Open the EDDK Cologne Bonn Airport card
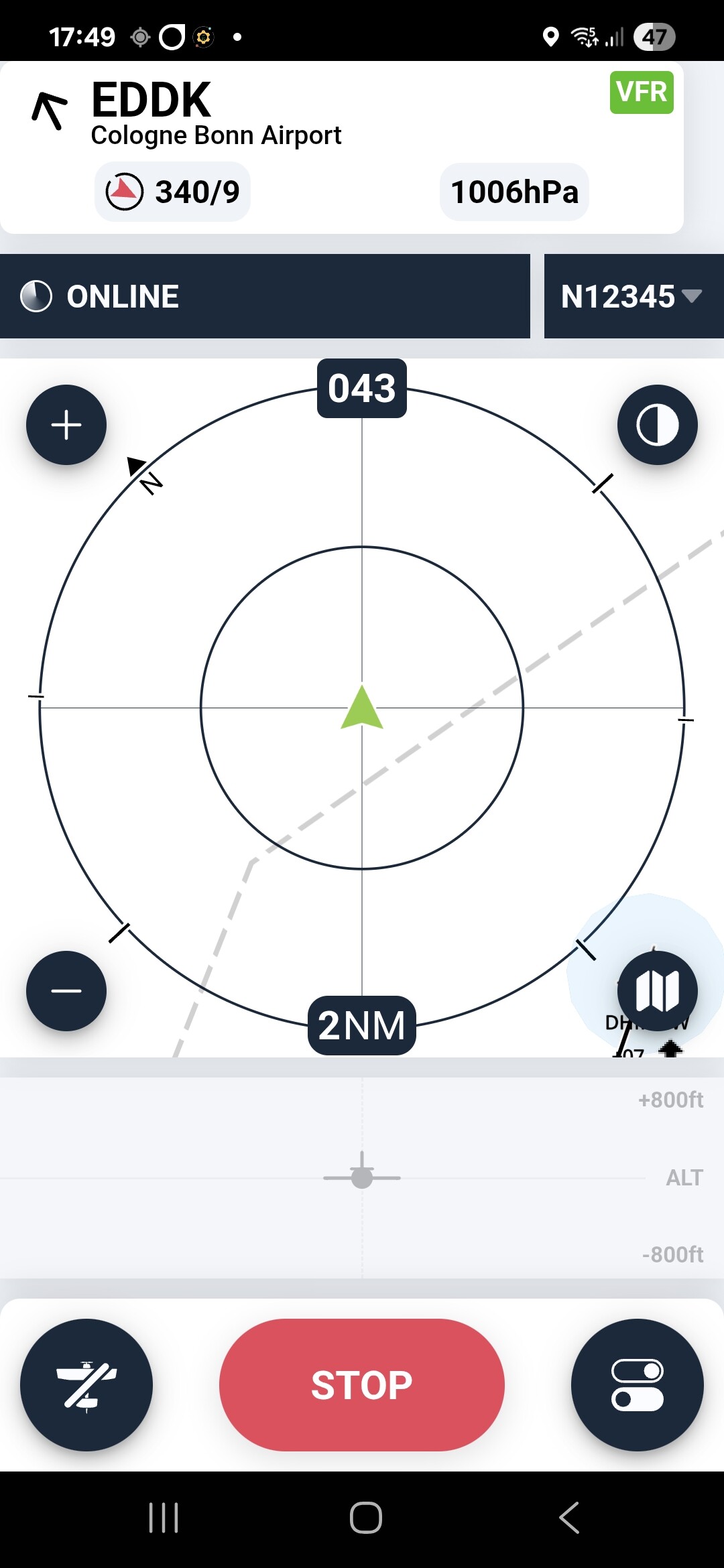724x1568 pixels. pos(342,147)
